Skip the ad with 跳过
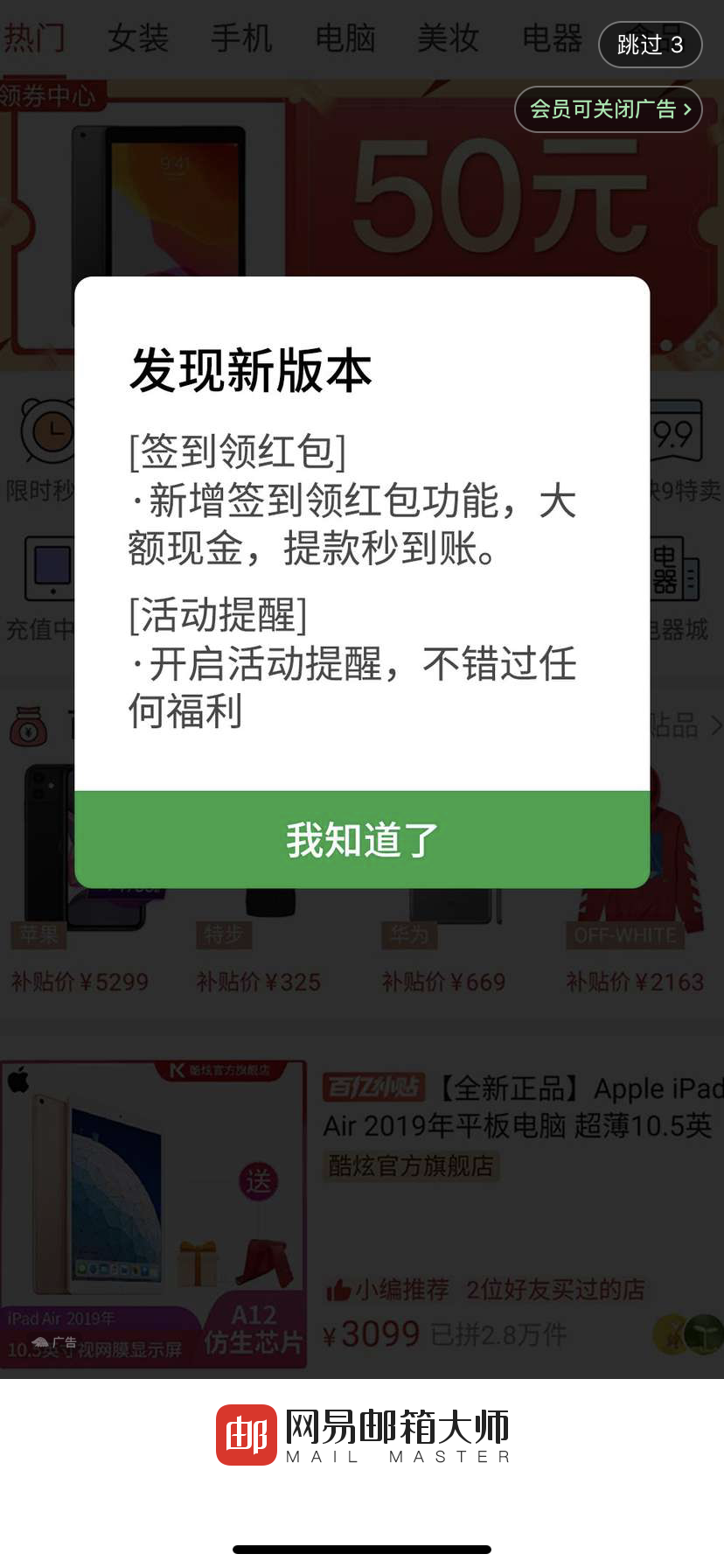Screen dimensions: 724x1568 point(650,45)
